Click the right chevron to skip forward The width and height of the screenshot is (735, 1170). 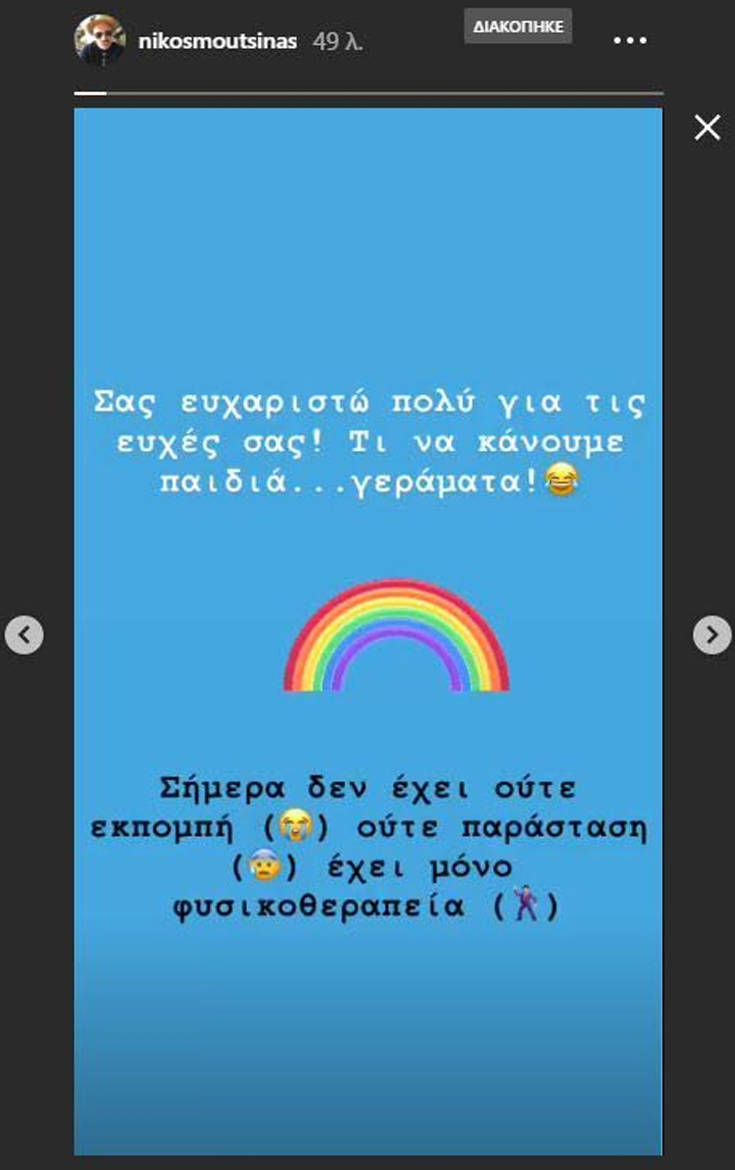point(712,632)
